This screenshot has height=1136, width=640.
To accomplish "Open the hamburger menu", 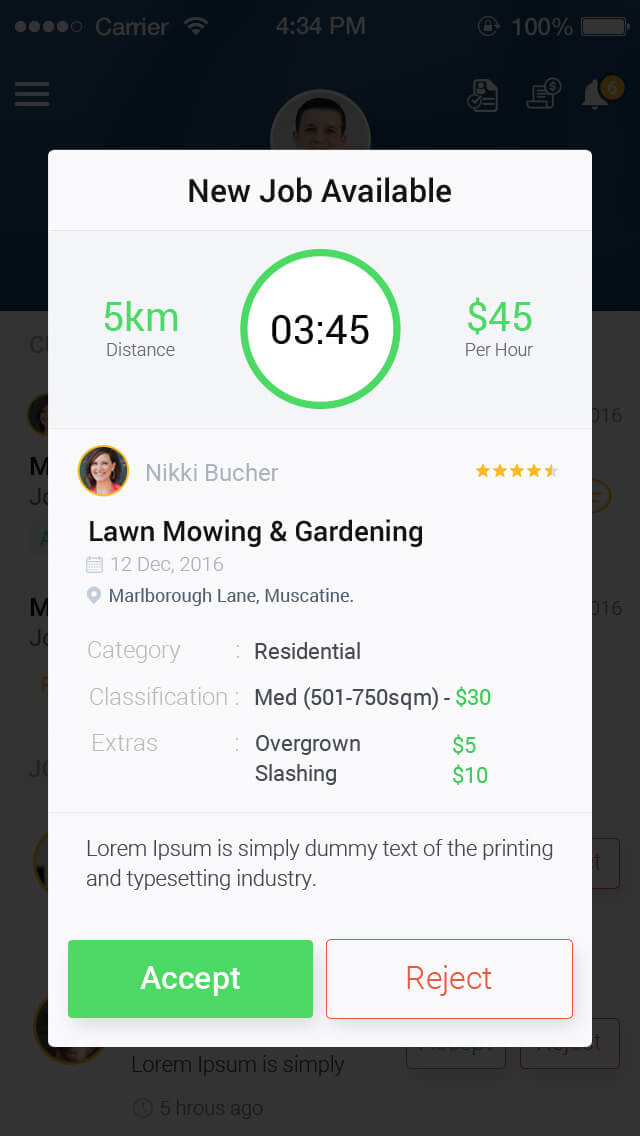I will 32,94.
